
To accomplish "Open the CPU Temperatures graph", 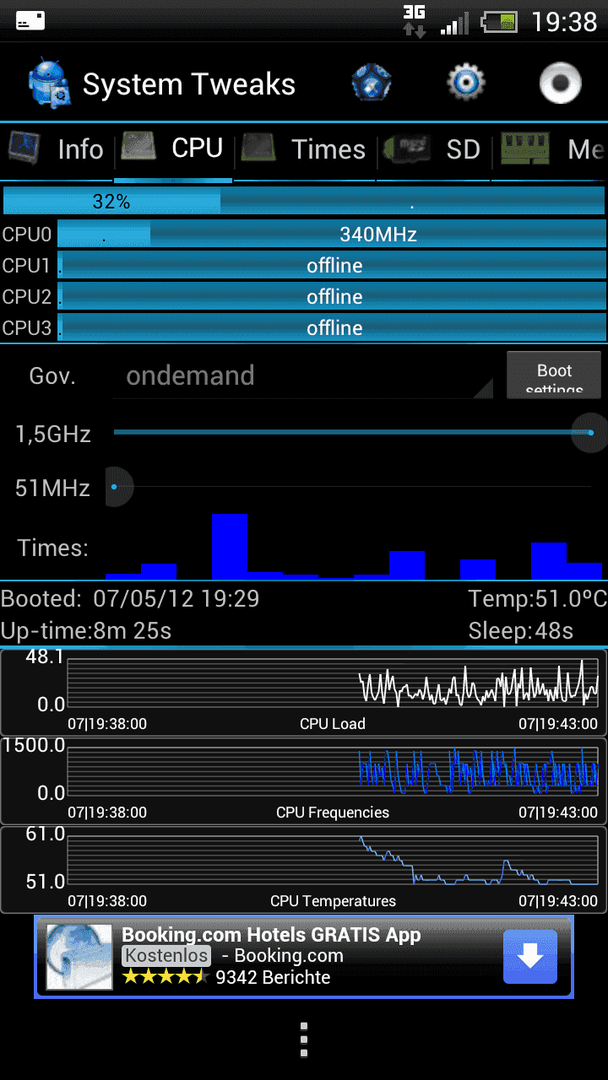I will click(304, 869).
